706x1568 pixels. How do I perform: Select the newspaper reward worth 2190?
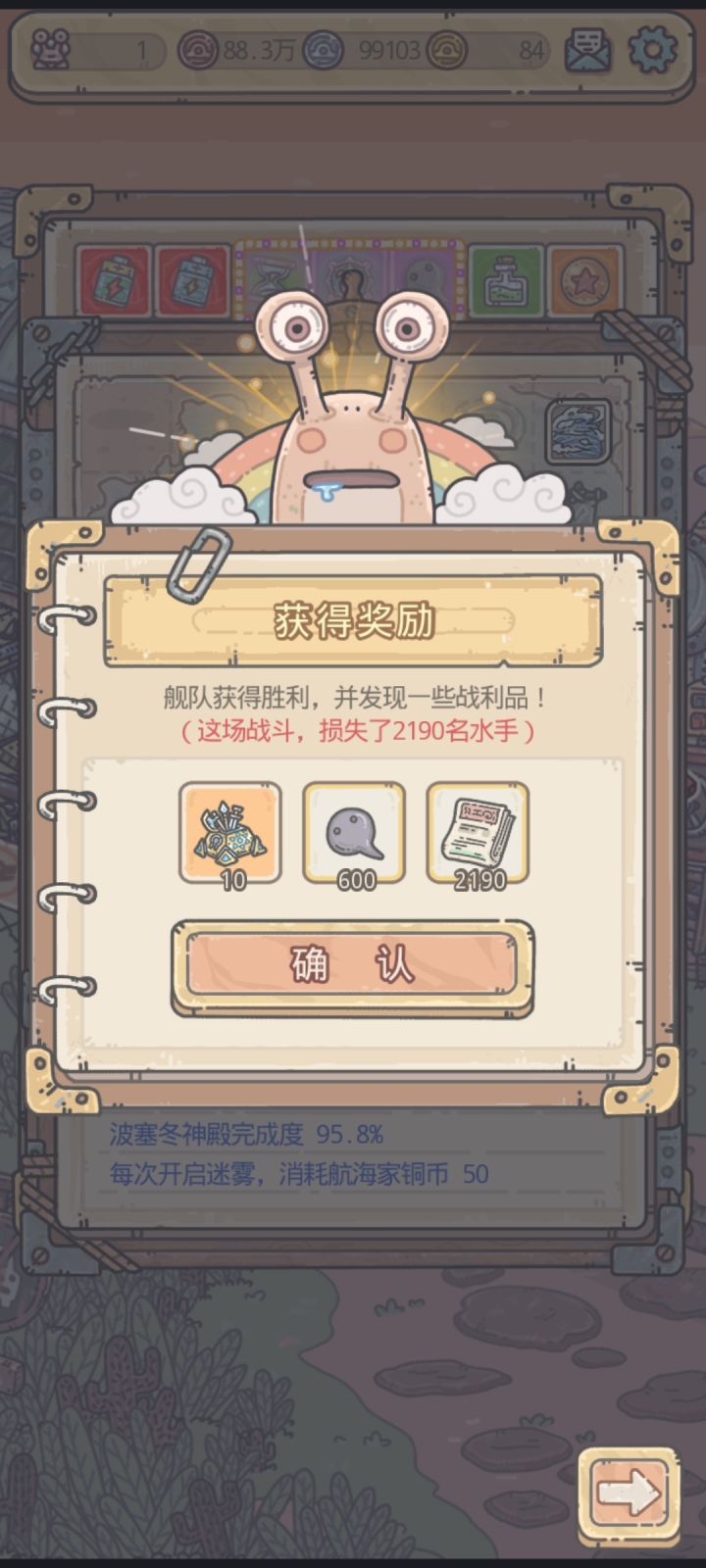pyautogui.click(x=478, y=831)
